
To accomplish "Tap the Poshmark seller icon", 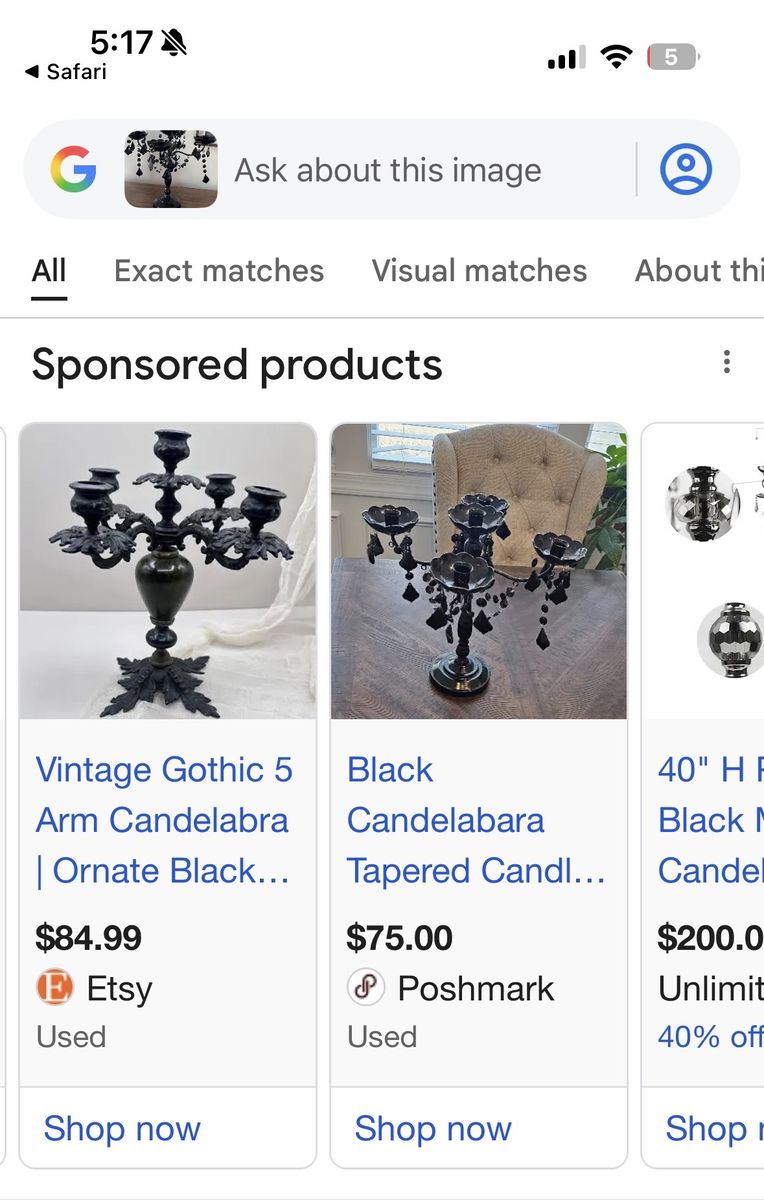I will (366, 989).
